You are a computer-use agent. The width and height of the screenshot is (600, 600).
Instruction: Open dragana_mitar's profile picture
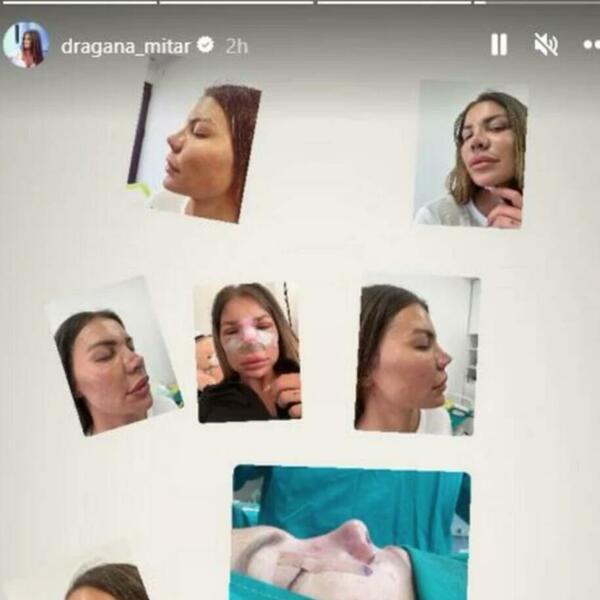26,45
